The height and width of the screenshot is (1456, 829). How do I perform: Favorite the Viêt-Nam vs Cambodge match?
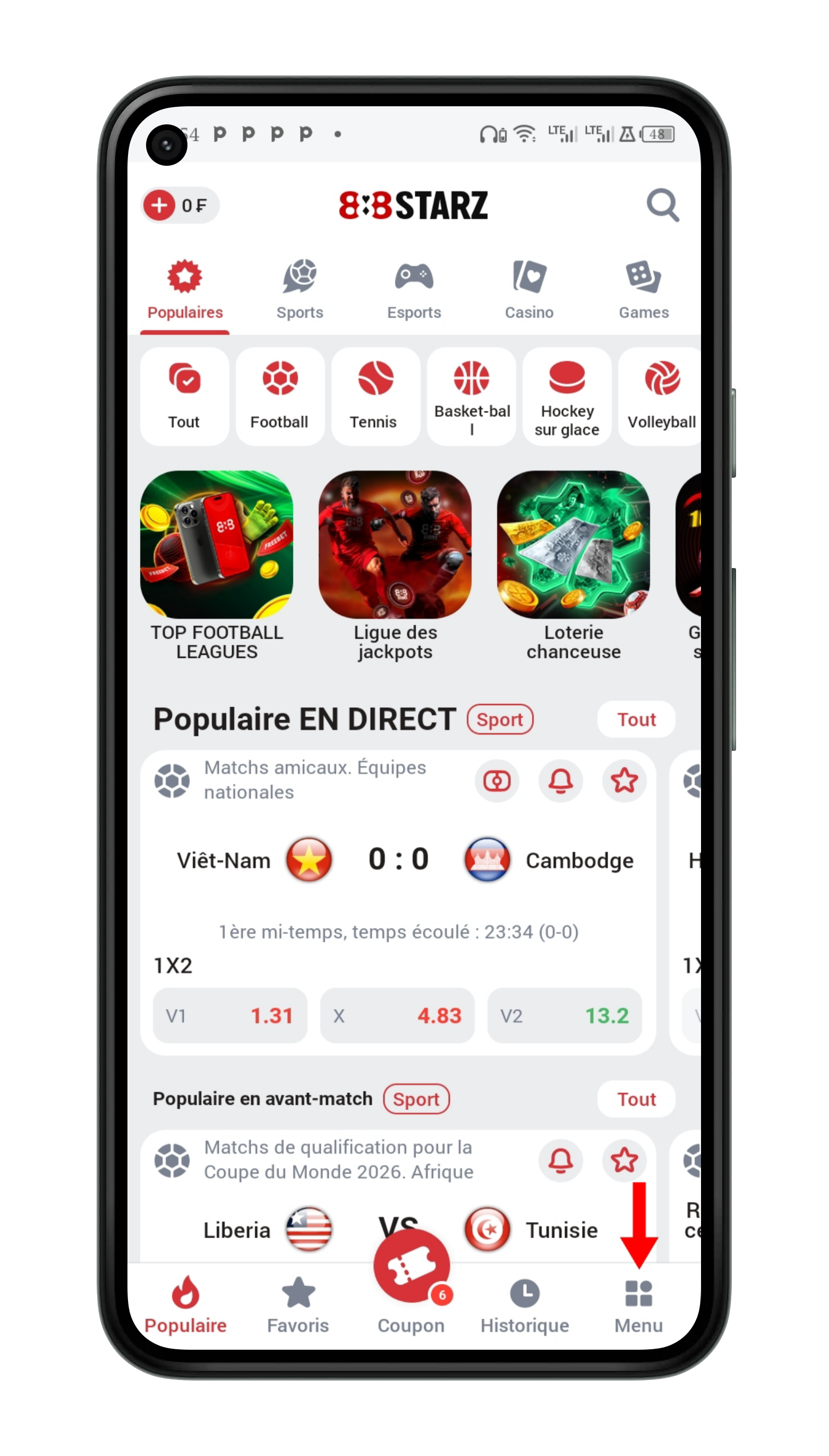click(624, 781)
